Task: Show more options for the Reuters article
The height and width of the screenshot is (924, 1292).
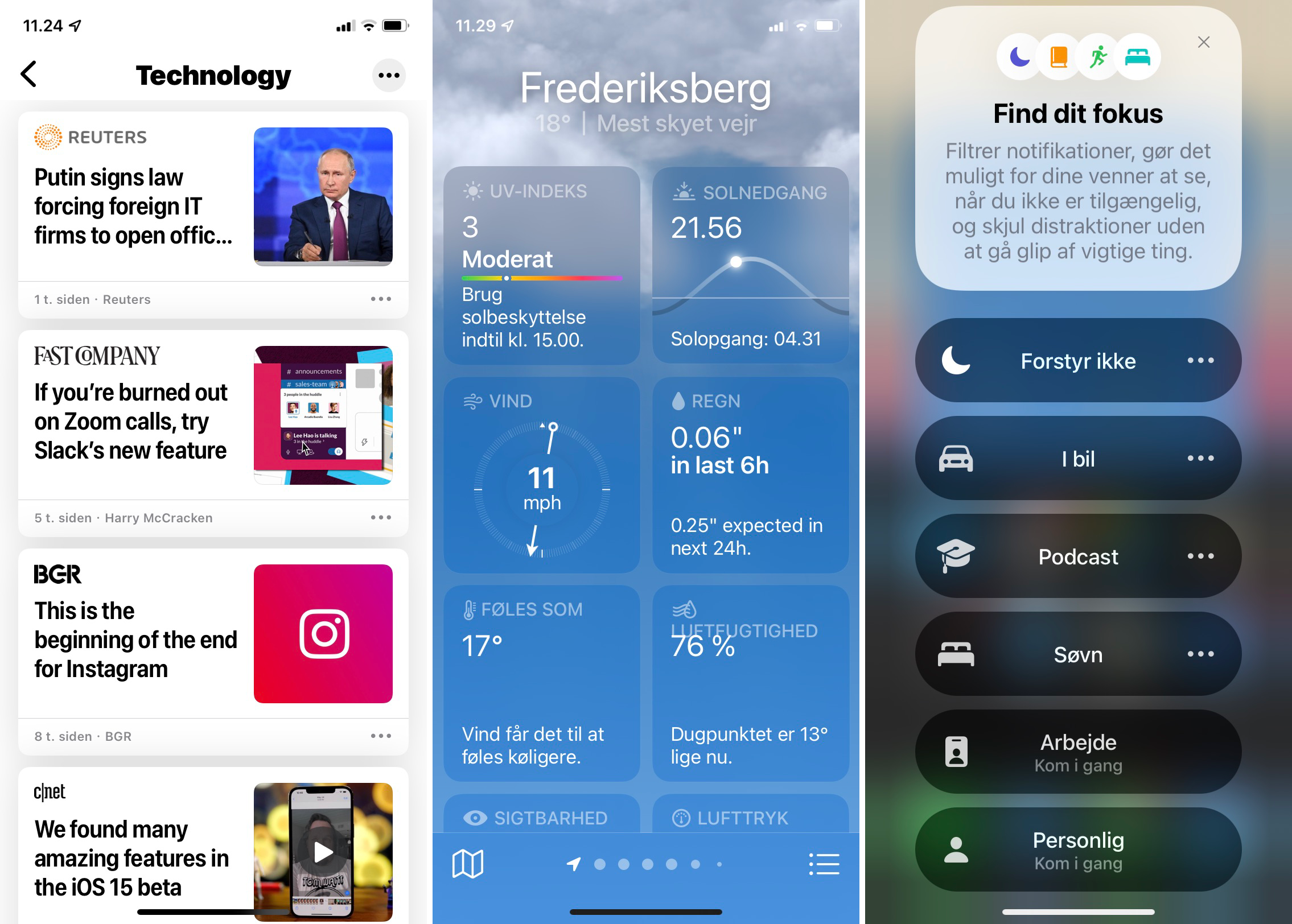Action: [381, 299]
